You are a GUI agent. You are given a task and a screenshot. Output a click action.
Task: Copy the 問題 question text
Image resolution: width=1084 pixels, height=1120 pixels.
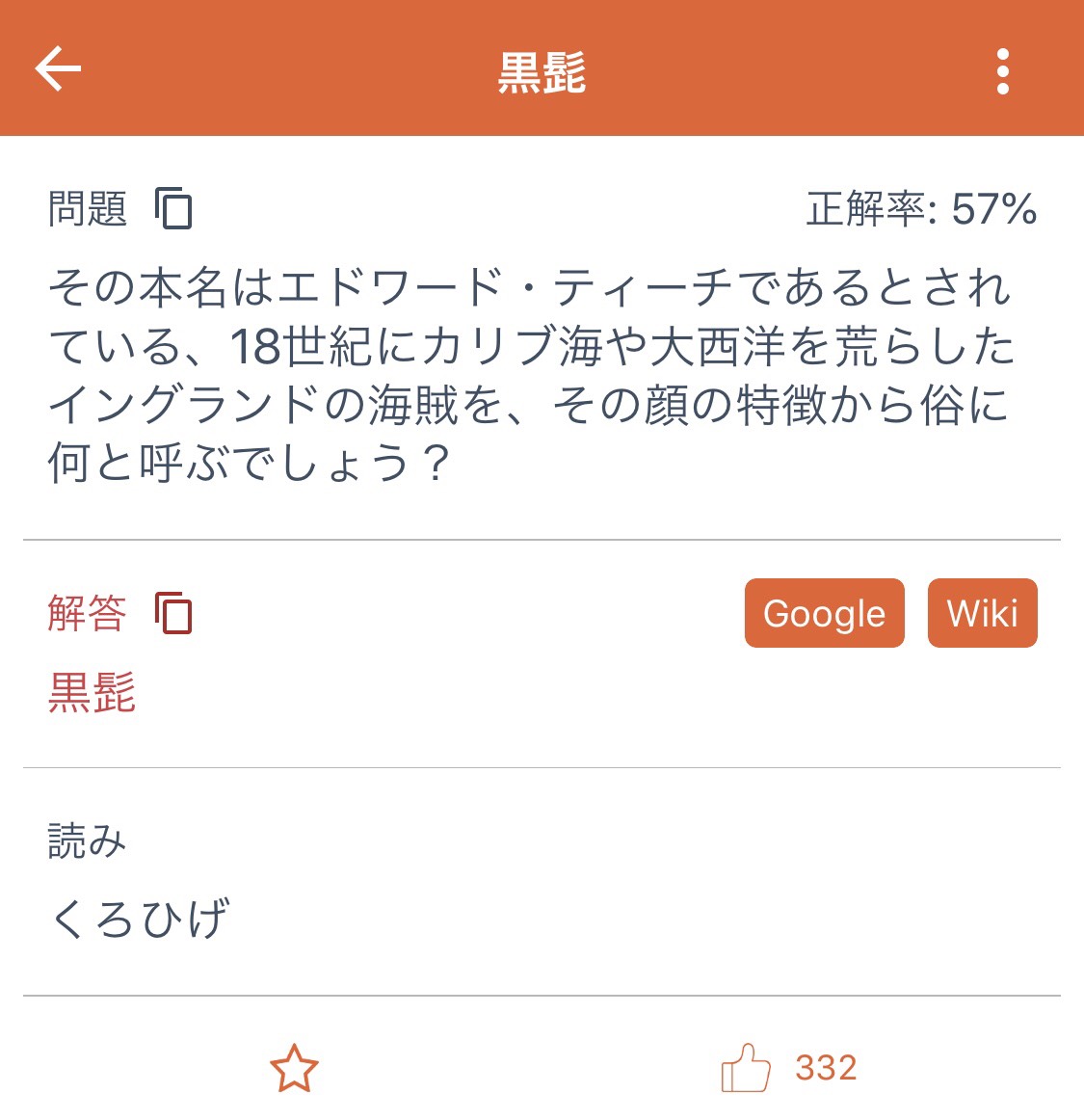[174, 208]
